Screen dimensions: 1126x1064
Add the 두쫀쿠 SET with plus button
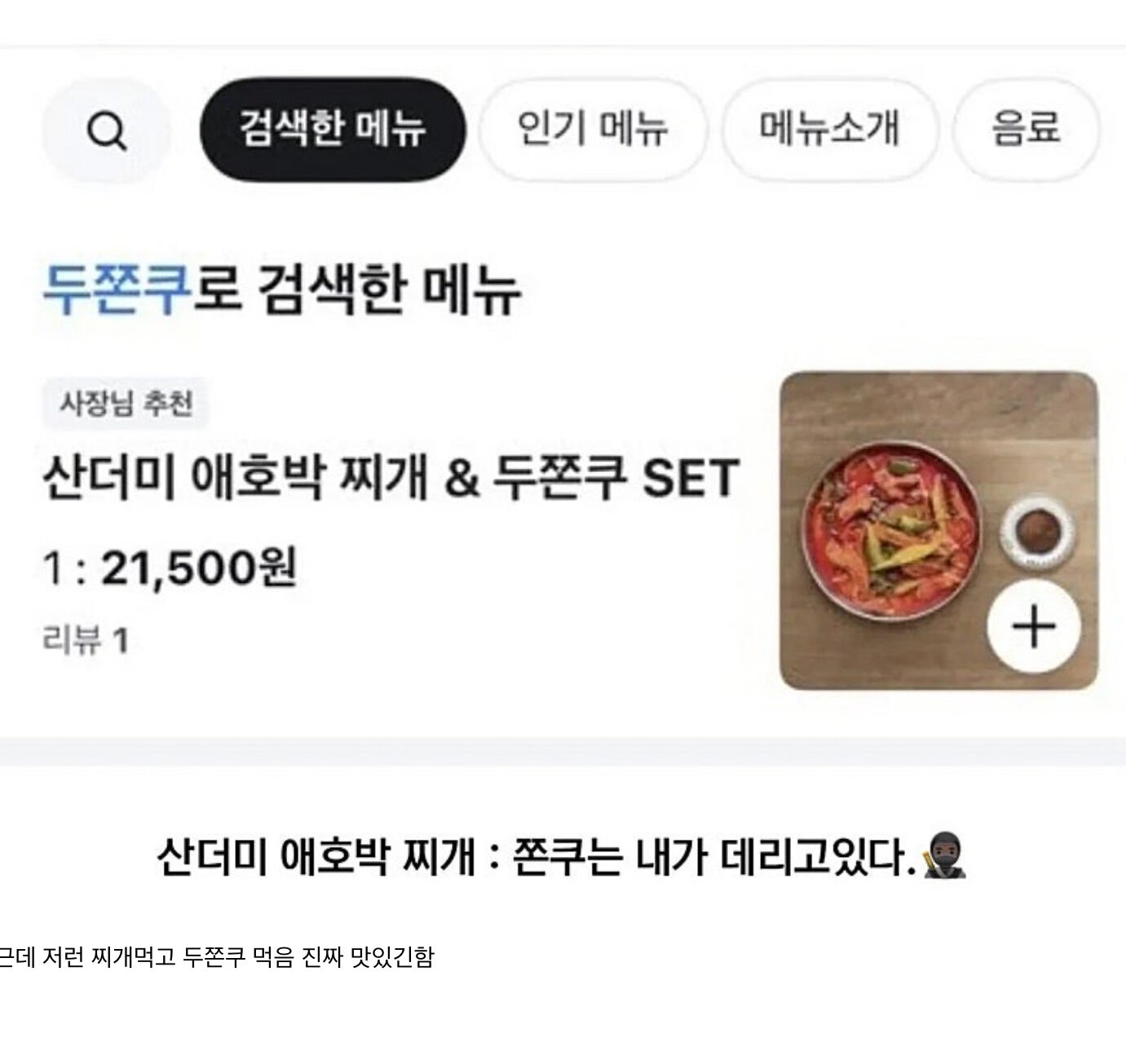coord(1033,626)
